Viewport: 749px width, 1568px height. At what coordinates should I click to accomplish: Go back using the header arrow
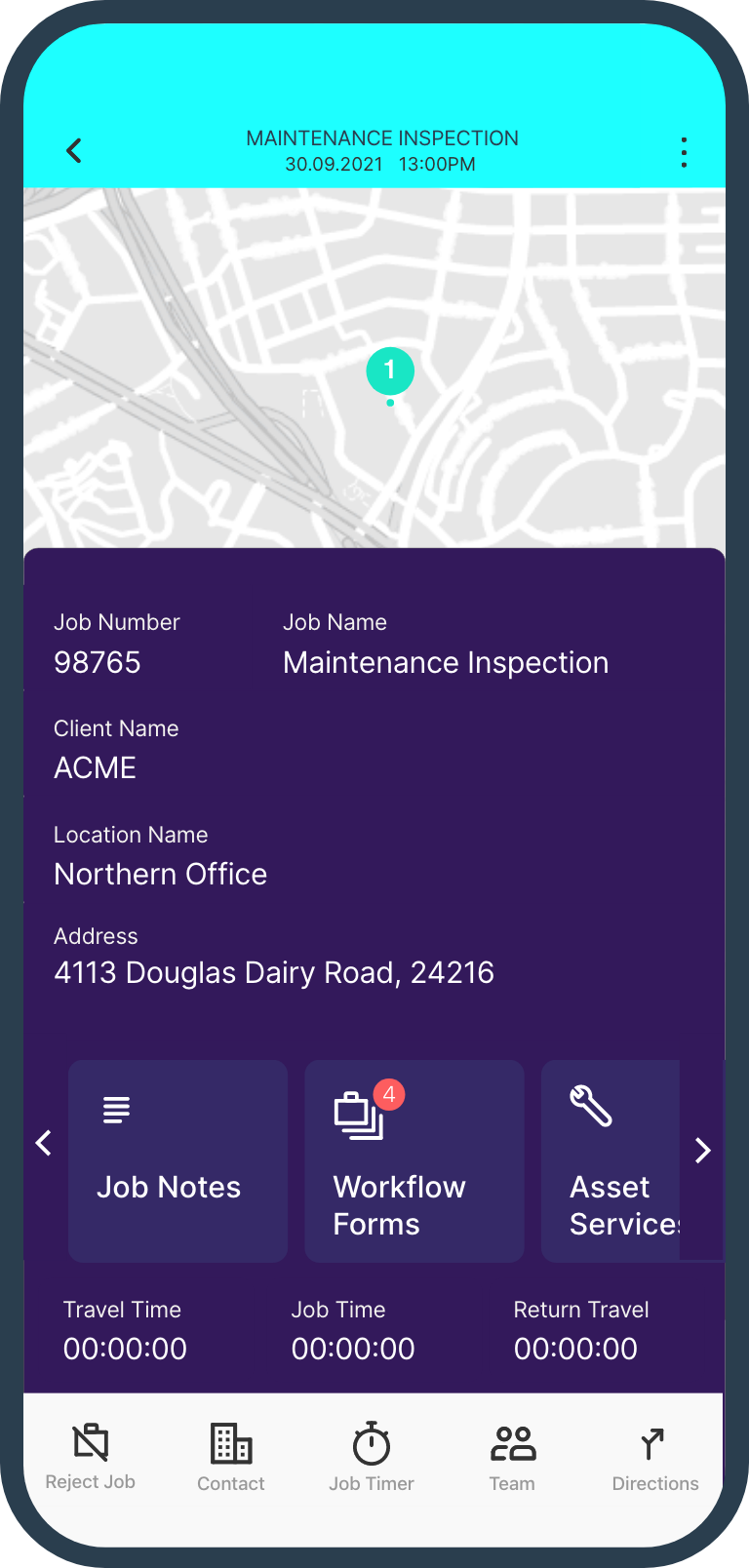pyautogui.click(x=74, y=151)
